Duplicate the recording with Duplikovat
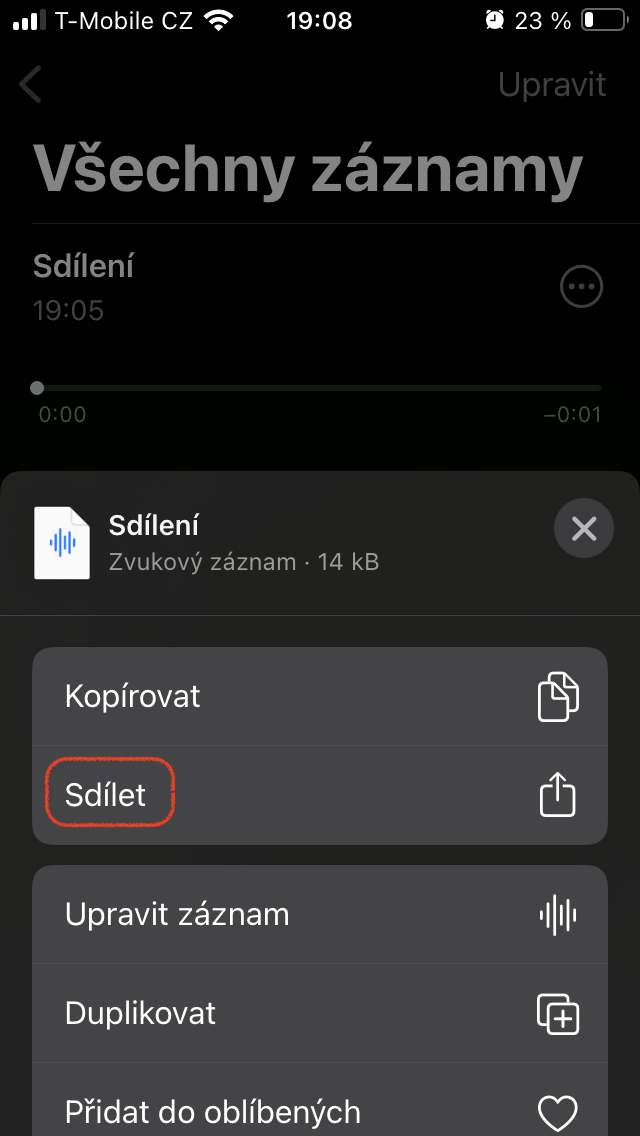The image size is (640, 1136). [x=320, y=1013]
